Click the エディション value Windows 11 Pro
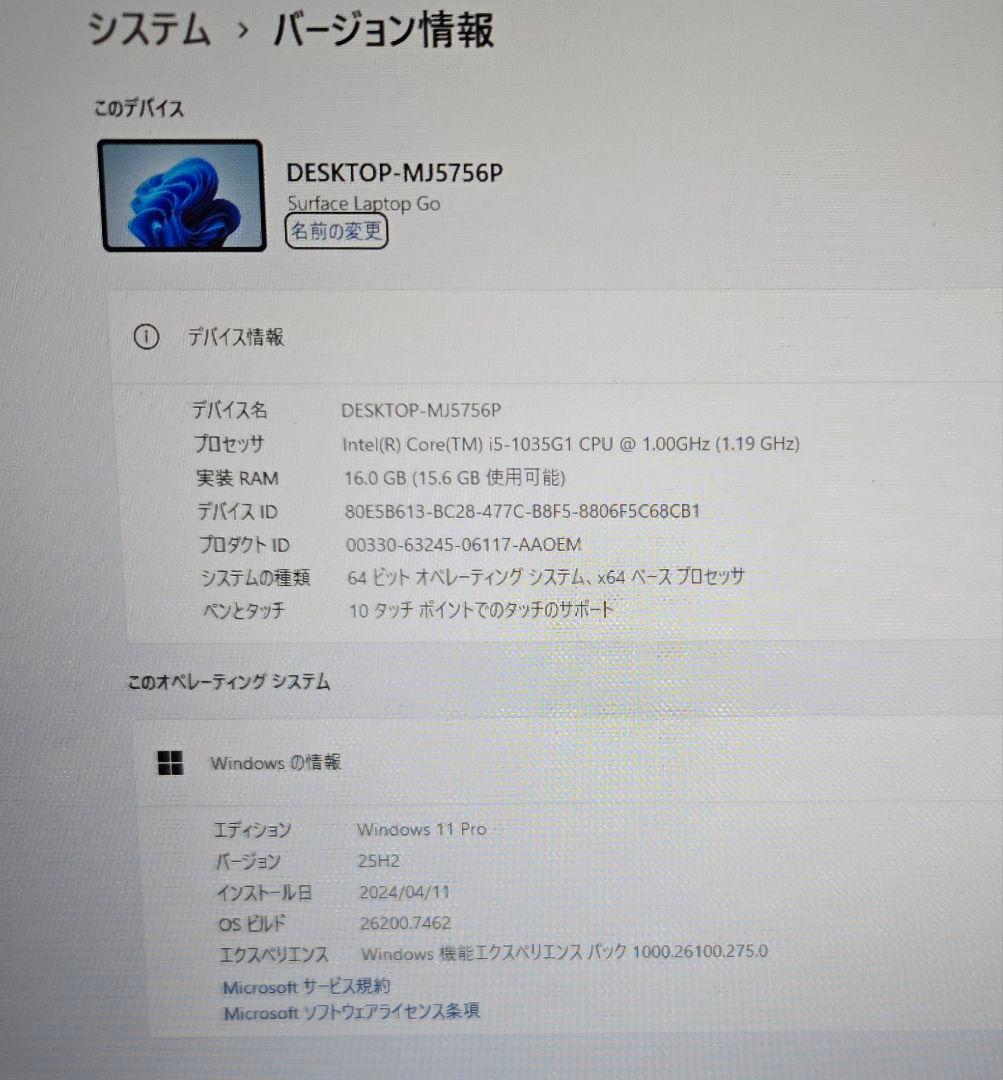Screen dimensions: 1003x1080 [x=420, y=829]
